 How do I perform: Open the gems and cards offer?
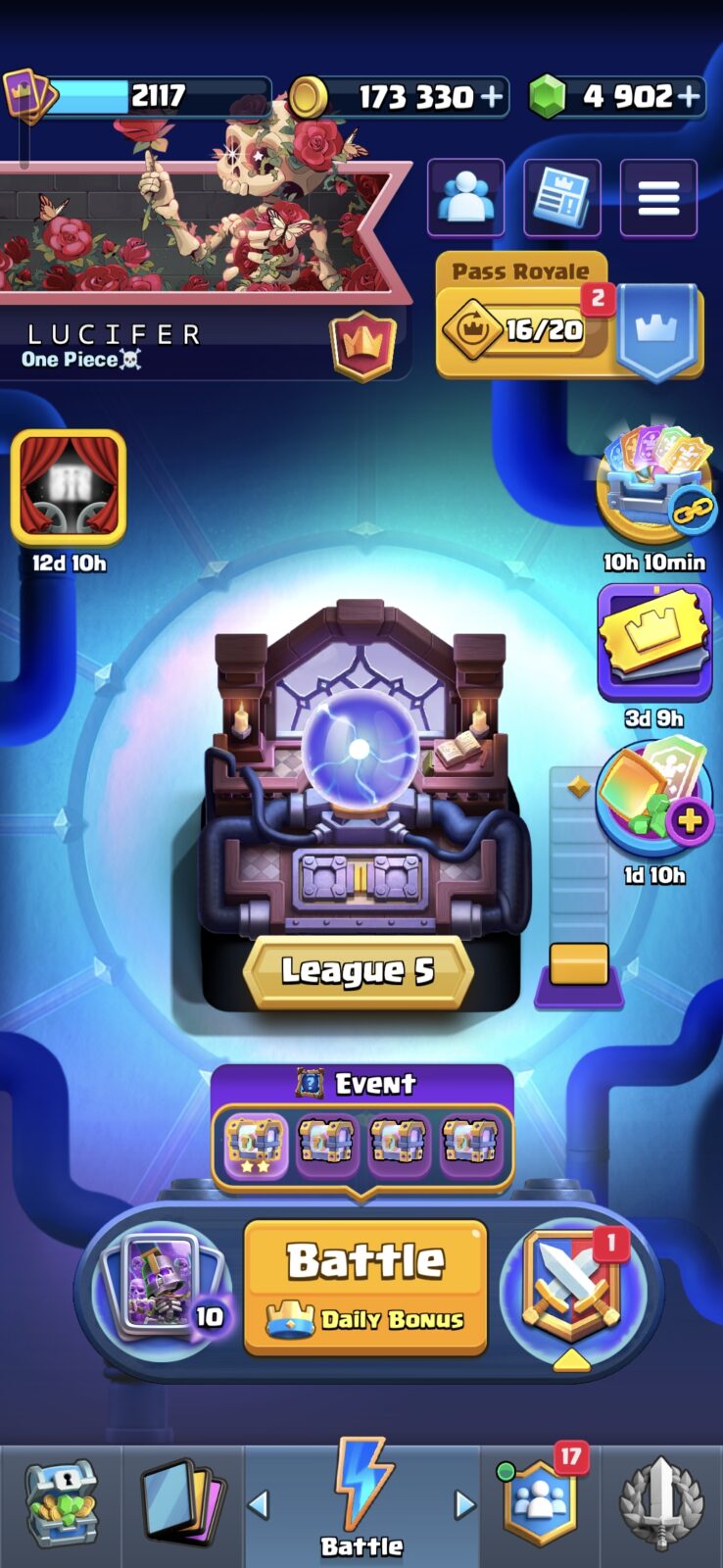654,799
